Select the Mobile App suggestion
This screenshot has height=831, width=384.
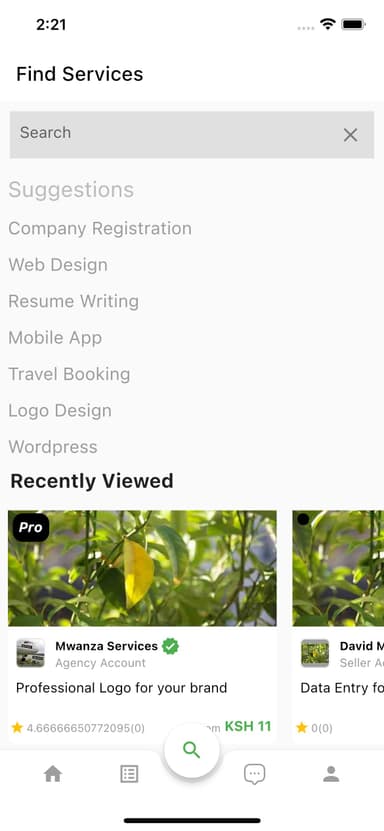click(x=55, y=338)
